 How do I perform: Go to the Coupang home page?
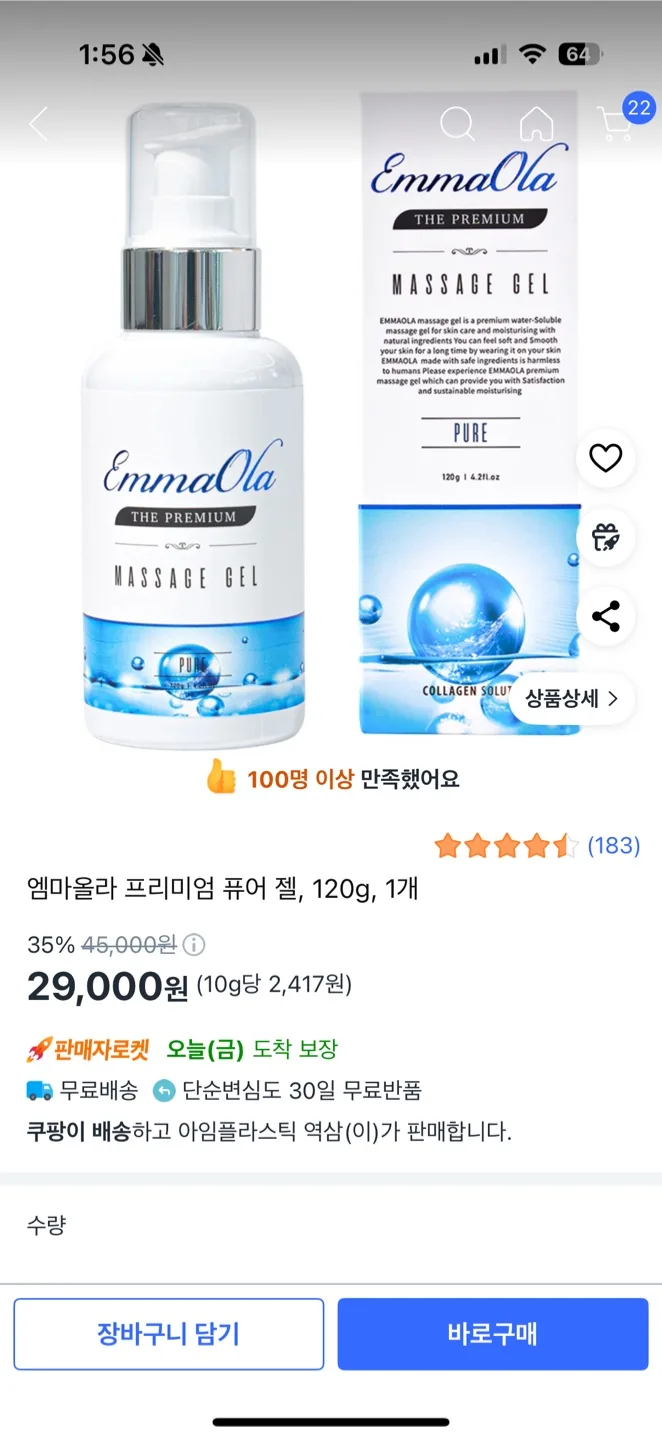(536, 124)
